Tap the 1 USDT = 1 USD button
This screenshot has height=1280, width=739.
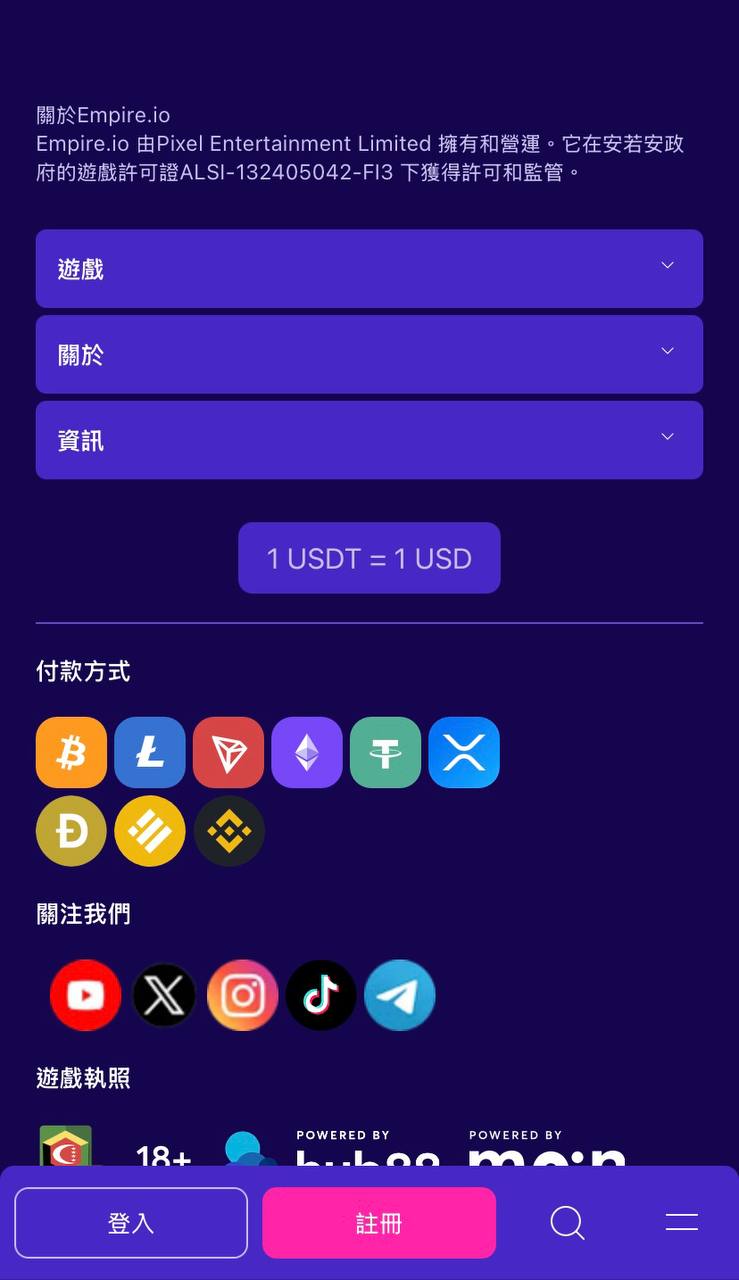pos(369,558)
